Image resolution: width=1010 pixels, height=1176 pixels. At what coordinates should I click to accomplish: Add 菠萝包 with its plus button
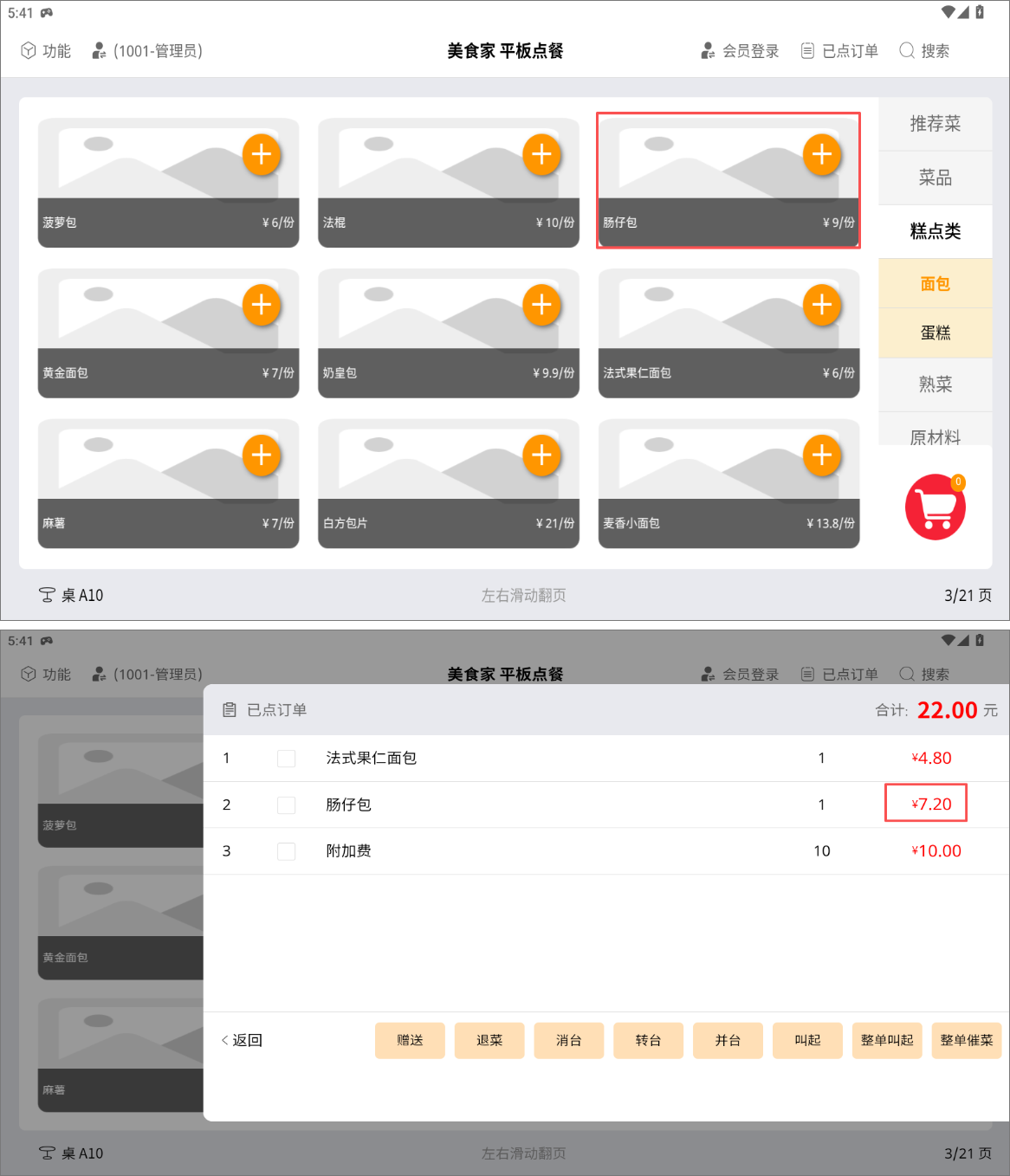[x=261, y=155]
